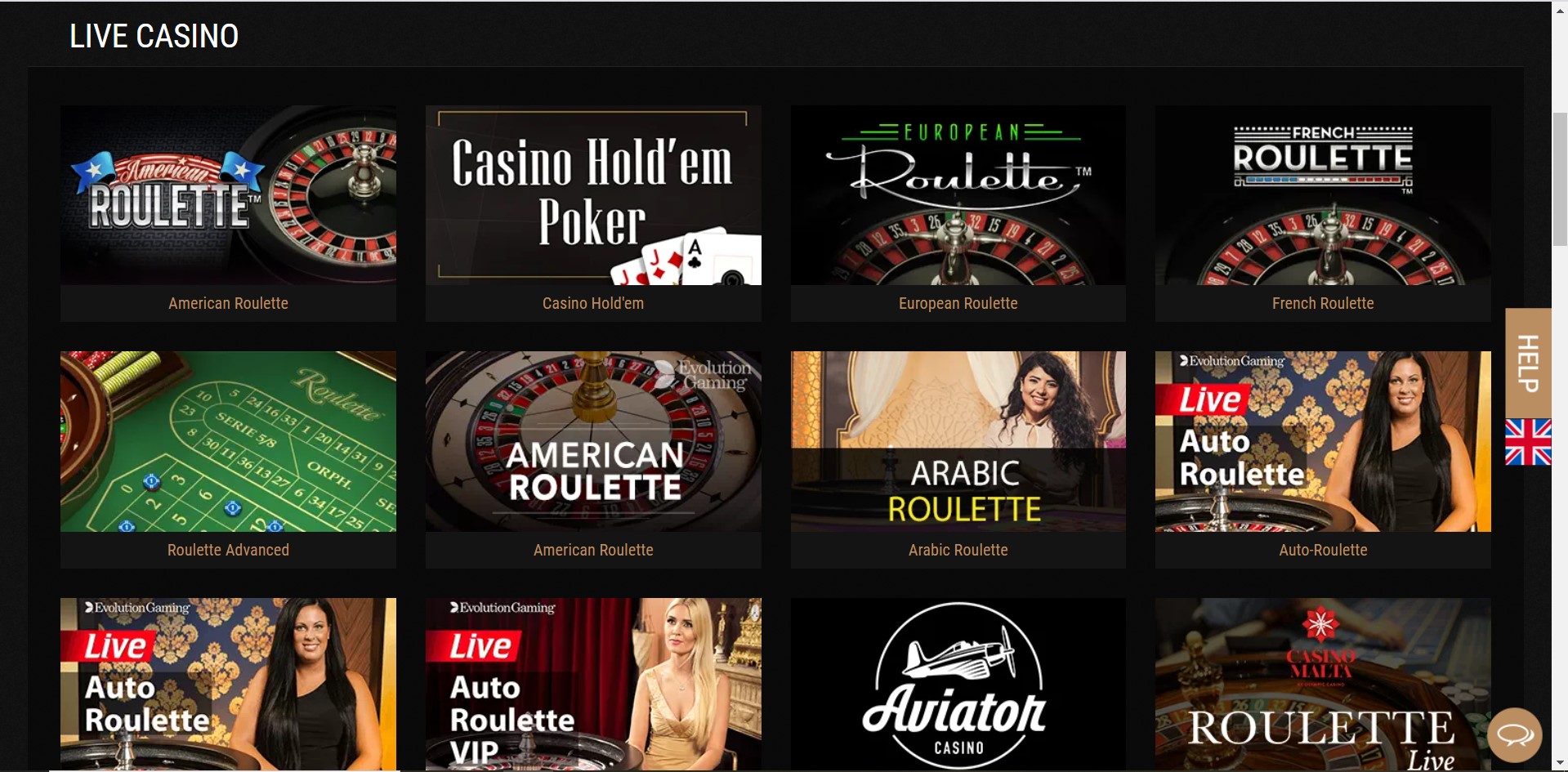Open French Roulette game
The image size is (1568, 772).
1323,196
